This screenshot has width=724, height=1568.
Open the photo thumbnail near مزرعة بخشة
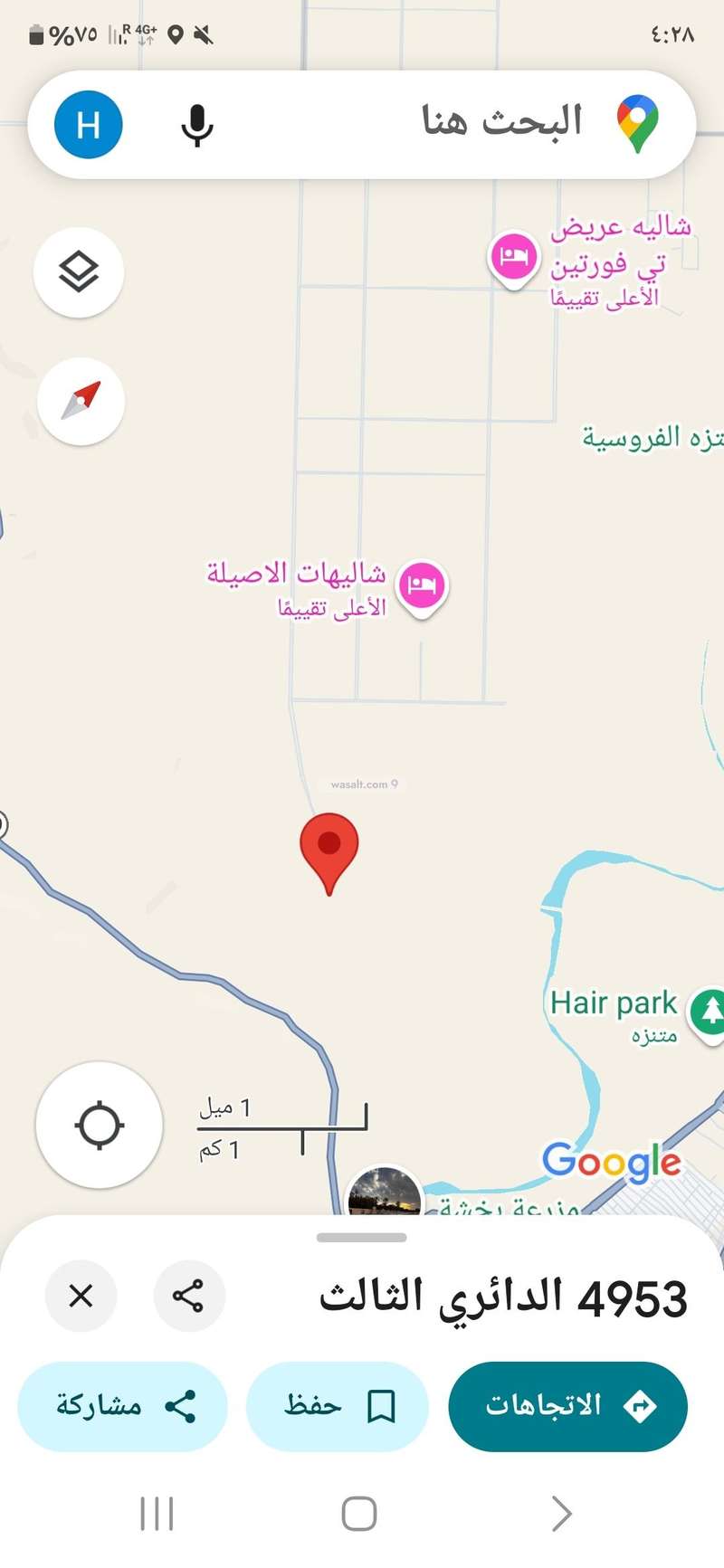click(x=385, y=1193)
